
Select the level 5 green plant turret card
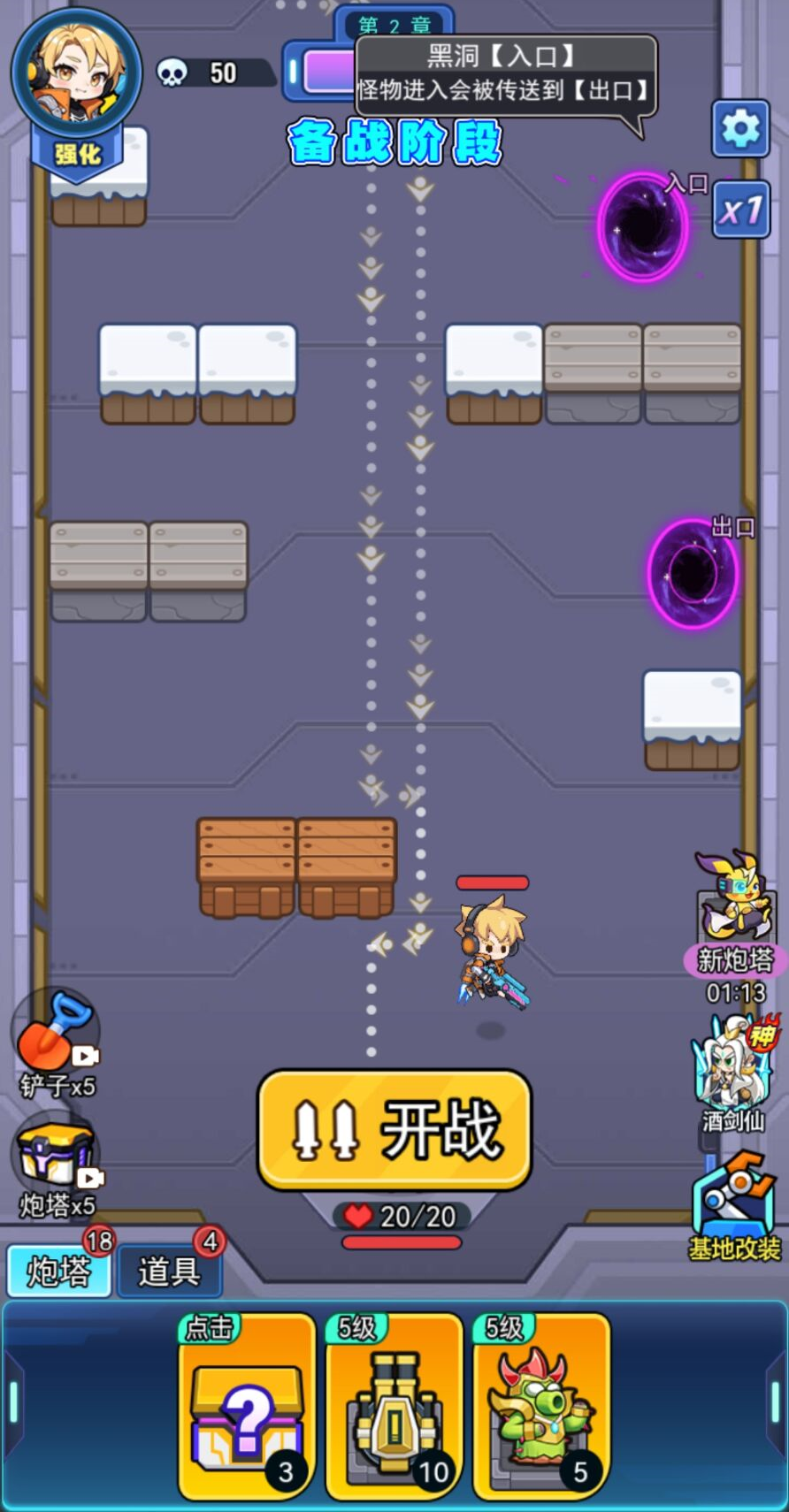click(x=541, y=1406)
